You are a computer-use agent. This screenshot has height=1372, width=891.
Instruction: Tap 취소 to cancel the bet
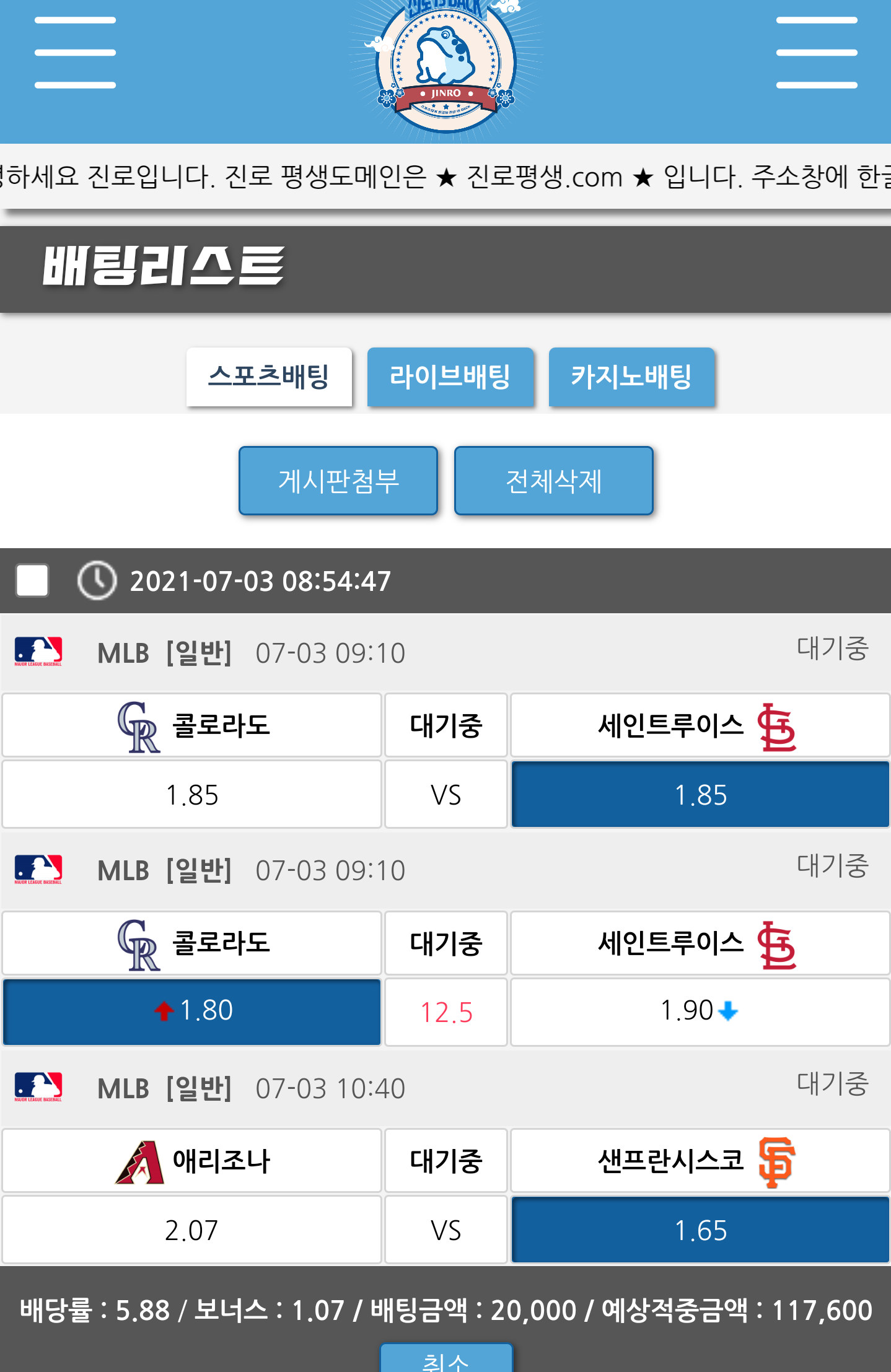pos(446,1360)
